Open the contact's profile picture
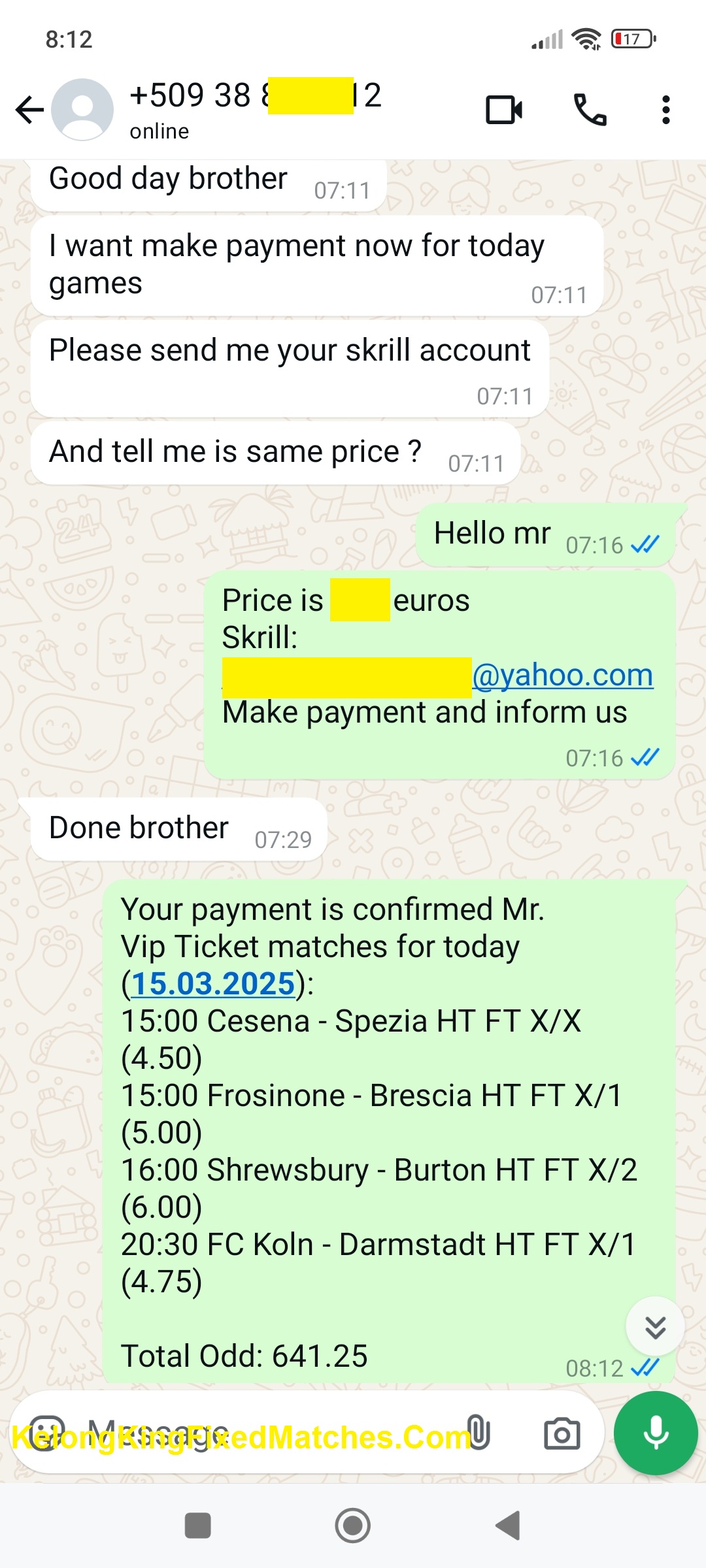The width and height of the screenshot is (706, 1568). pyautogui.click(x=82, y=109)
